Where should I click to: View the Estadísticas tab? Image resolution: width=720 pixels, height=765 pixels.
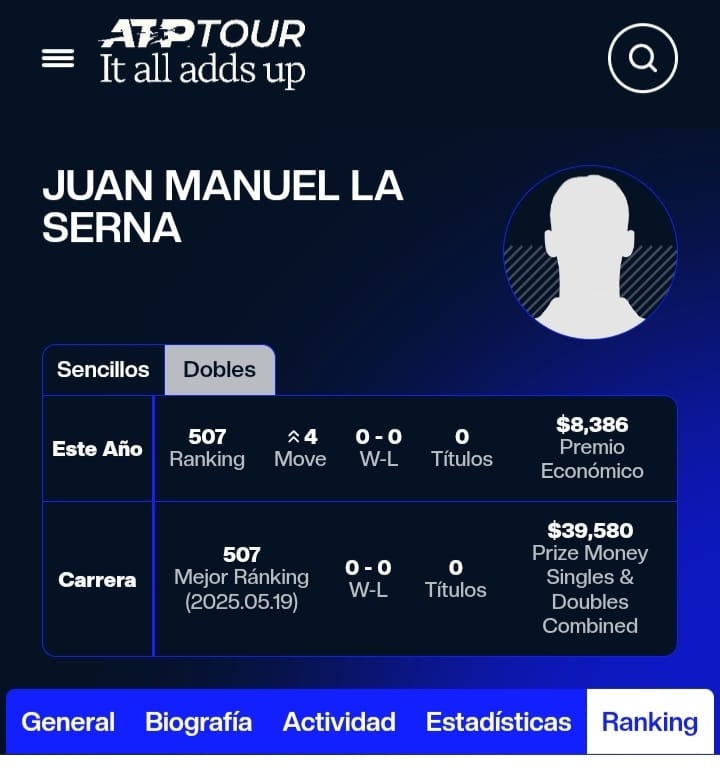pyautogui.click(x=498, y=722)
